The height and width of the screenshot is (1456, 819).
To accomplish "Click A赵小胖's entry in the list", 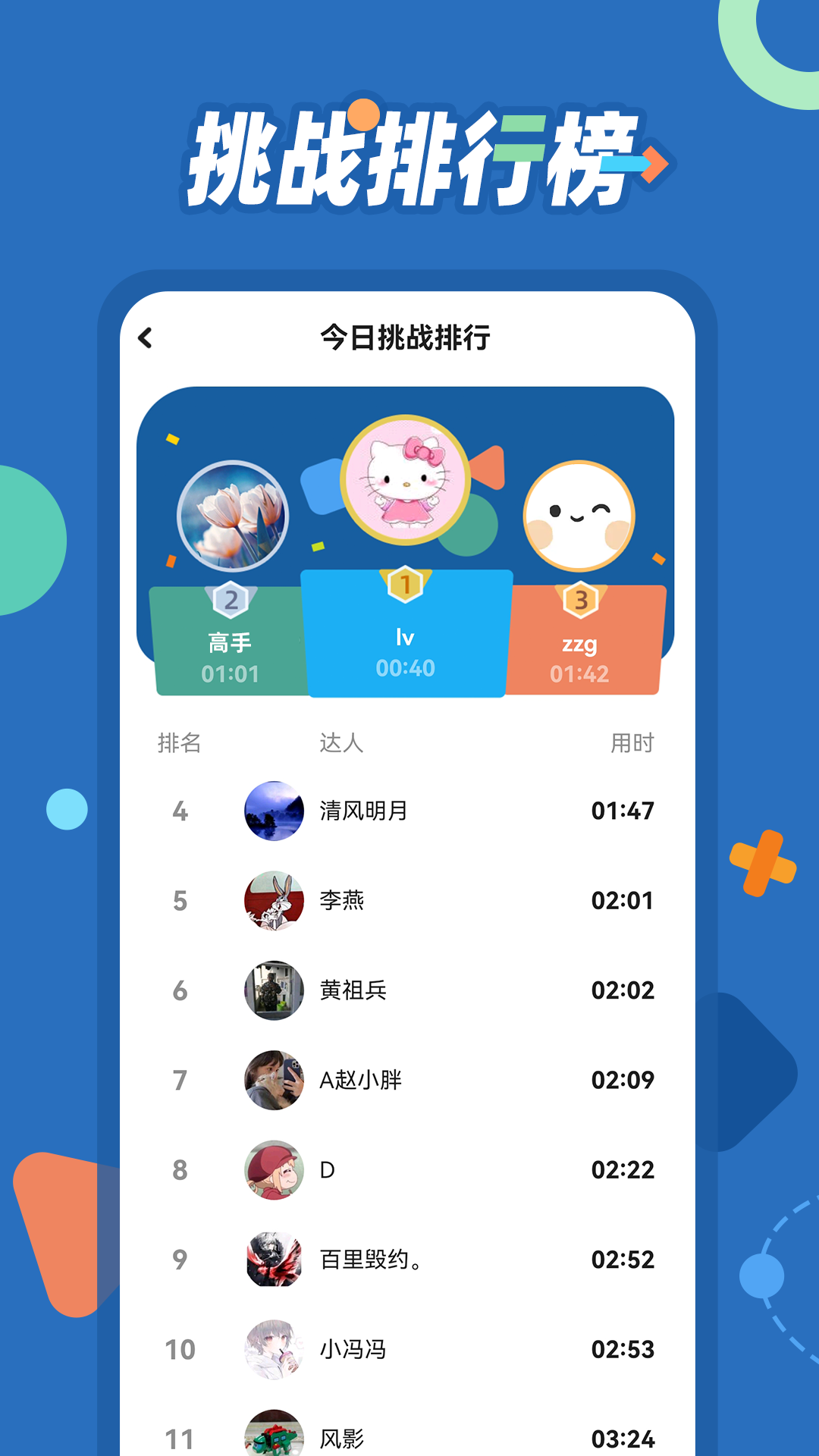I will [x=409, y=1080].
